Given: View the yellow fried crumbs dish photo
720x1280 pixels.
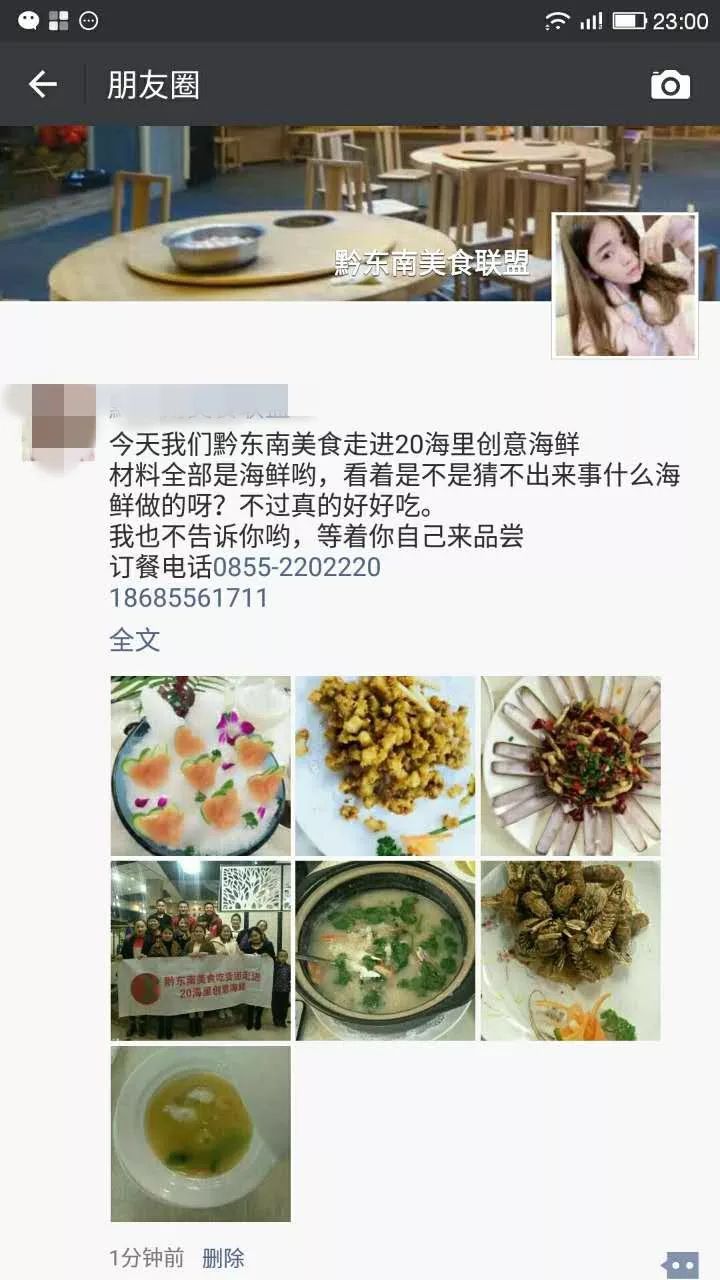Looking at the screenshot, I should coord(385,766).
